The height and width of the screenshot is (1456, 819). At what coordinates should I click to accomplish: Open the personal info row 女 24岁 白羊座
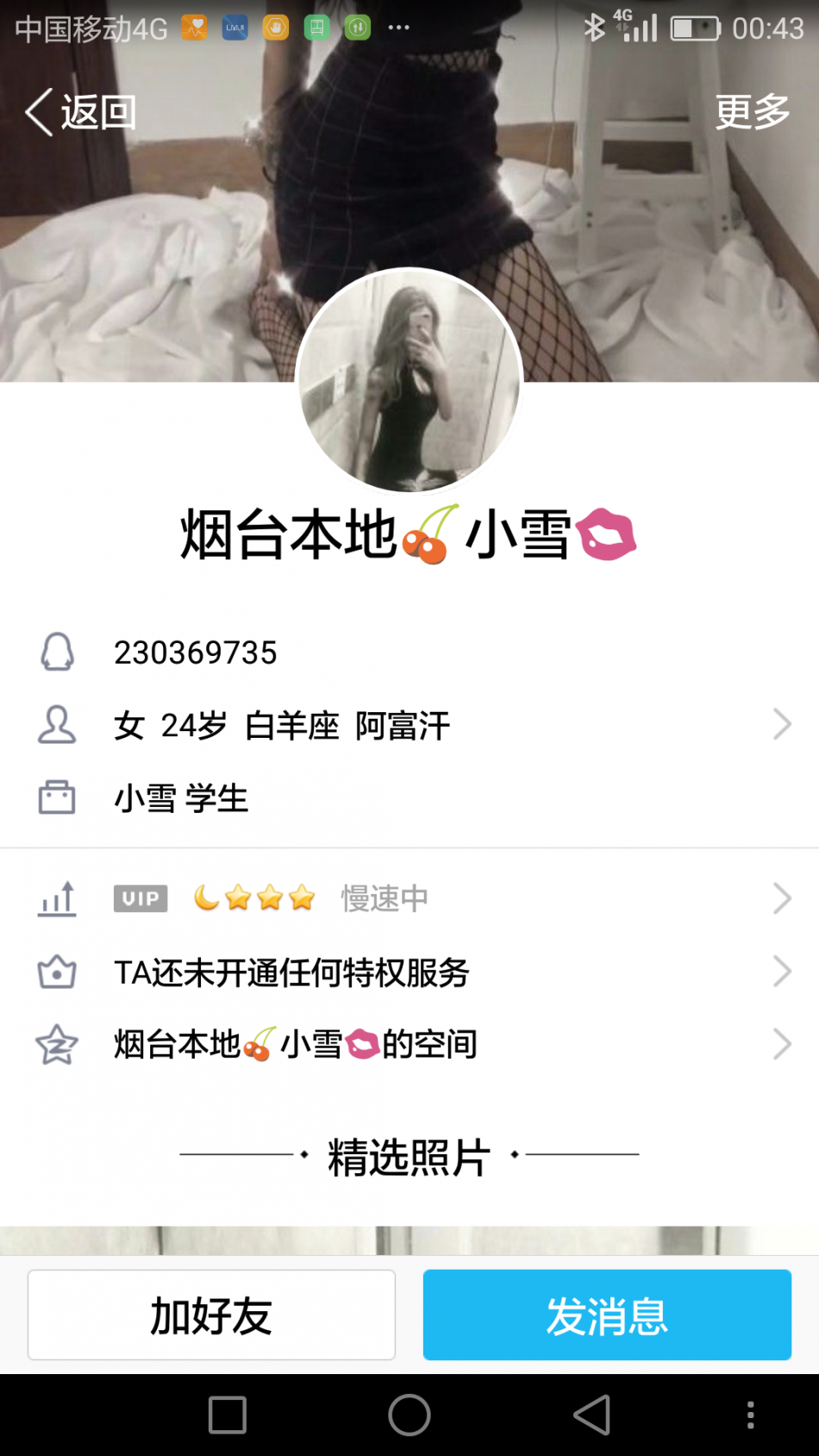(x=409, y=725)
